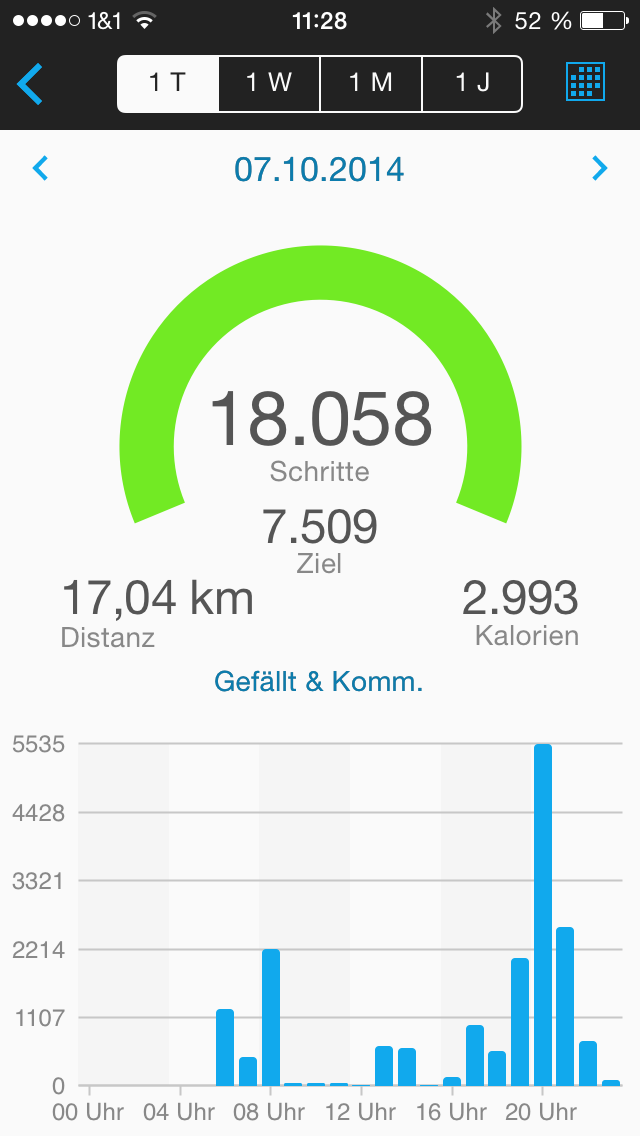Go to the next day
The height and width of the screenshot is (1136, 640).
coord(599,168)
